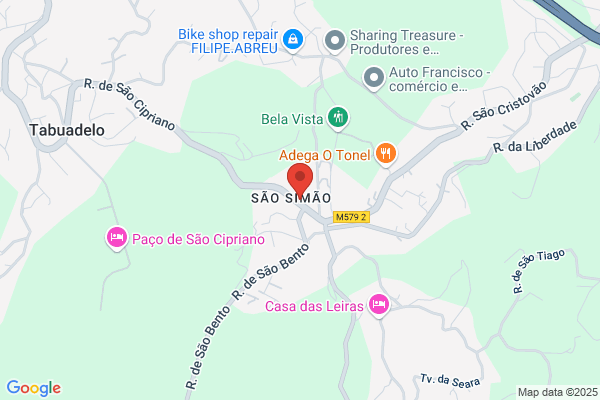Open the Adega O Tonel restaurant pin
This screenshot has height=400, width=600.
coord(386,155)
